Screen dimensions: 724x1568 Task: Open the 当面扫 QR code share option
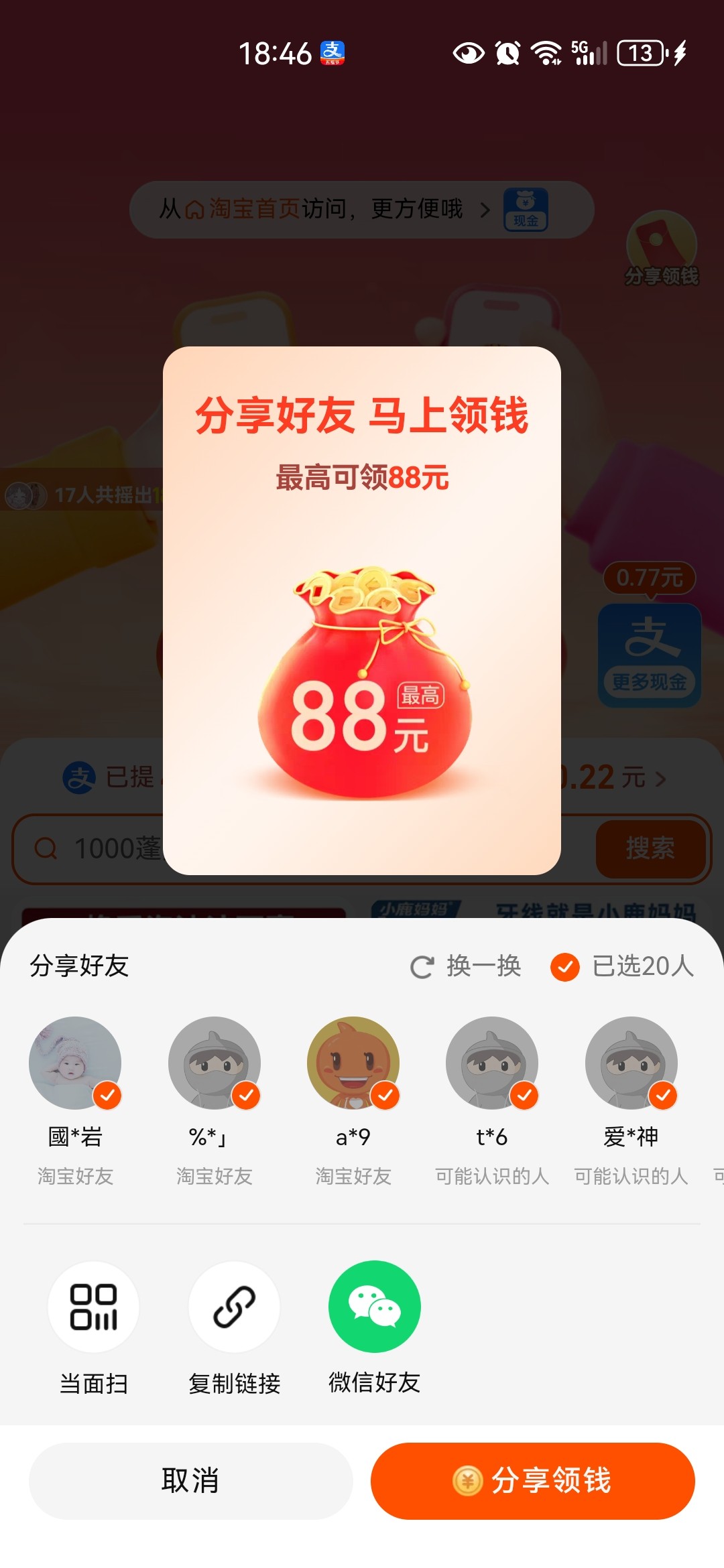point(94,1307)
